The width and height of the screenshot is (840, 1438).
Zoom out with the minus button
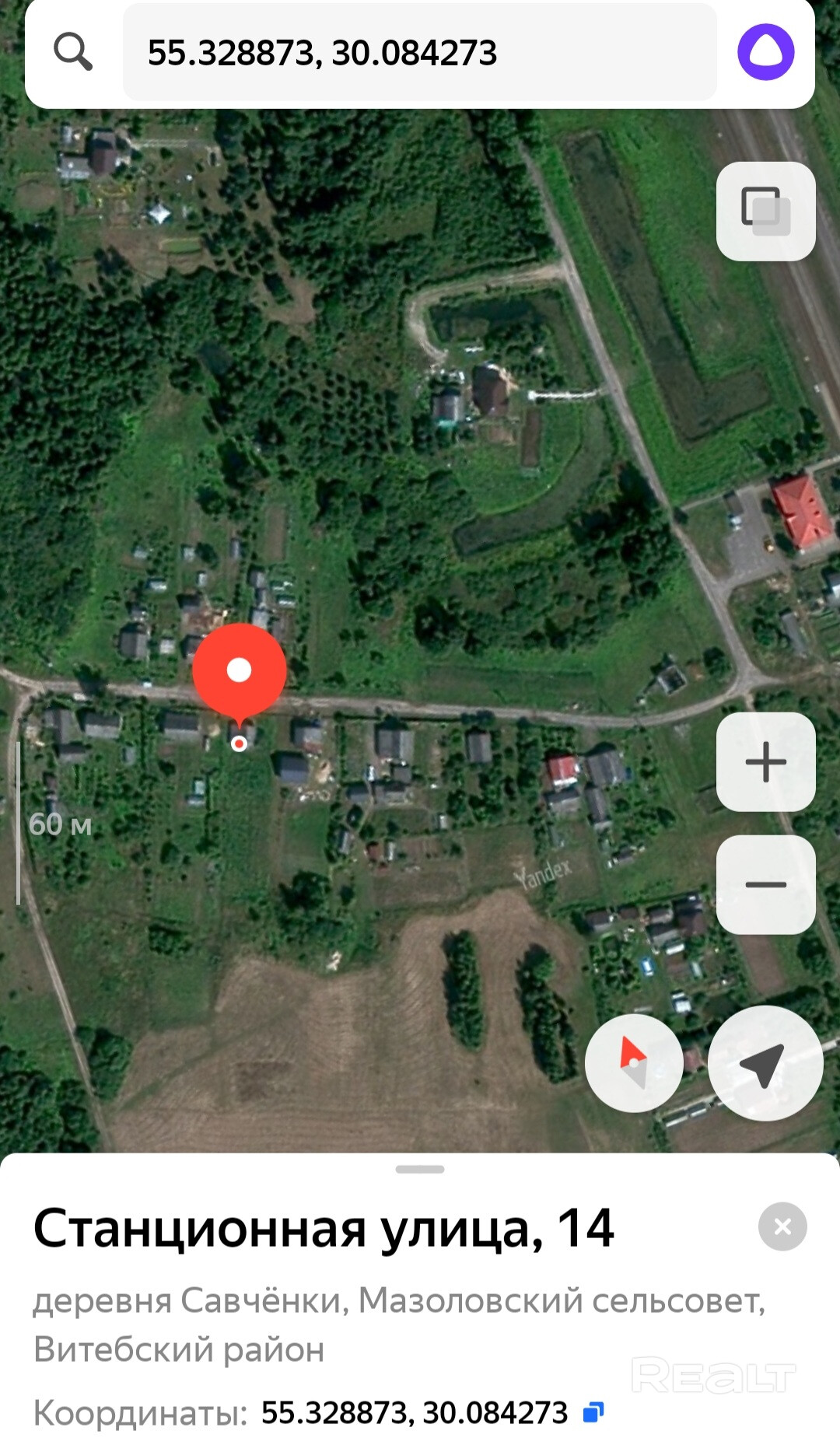pyautogui.click(x=765, y=884)
